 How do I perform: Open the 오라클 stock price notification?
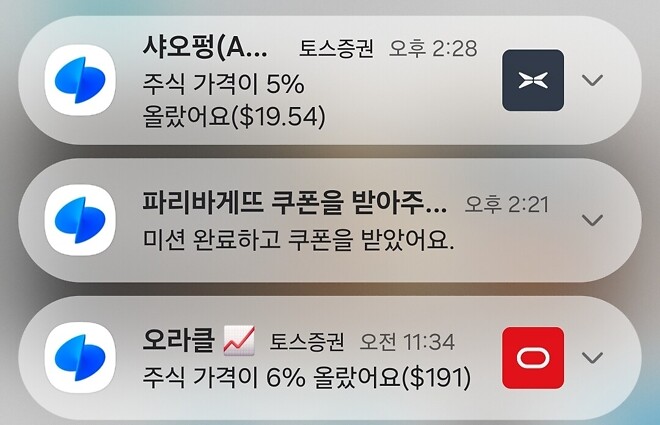coord(300,360)
